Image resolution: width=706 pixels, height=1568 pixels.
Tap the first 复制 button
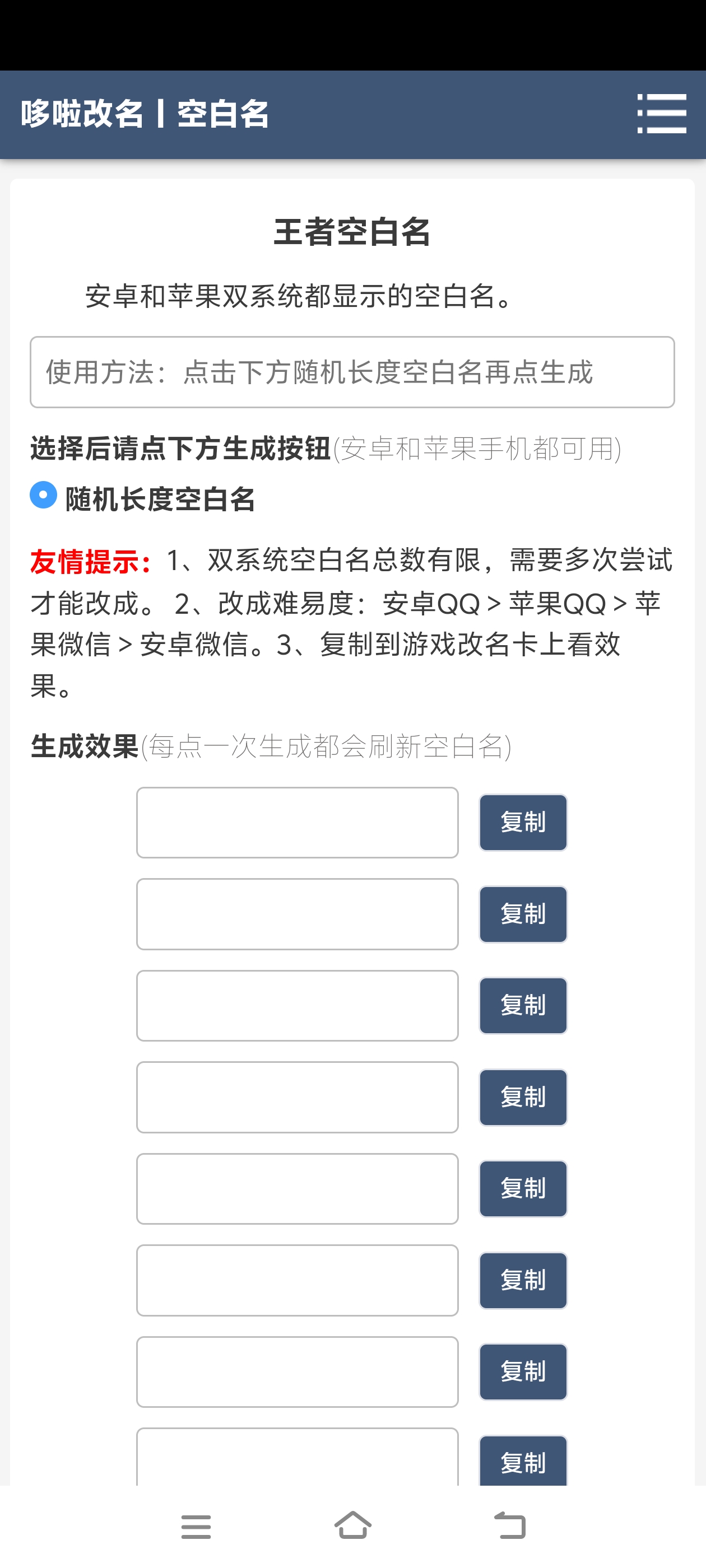[x=523, y=822]
